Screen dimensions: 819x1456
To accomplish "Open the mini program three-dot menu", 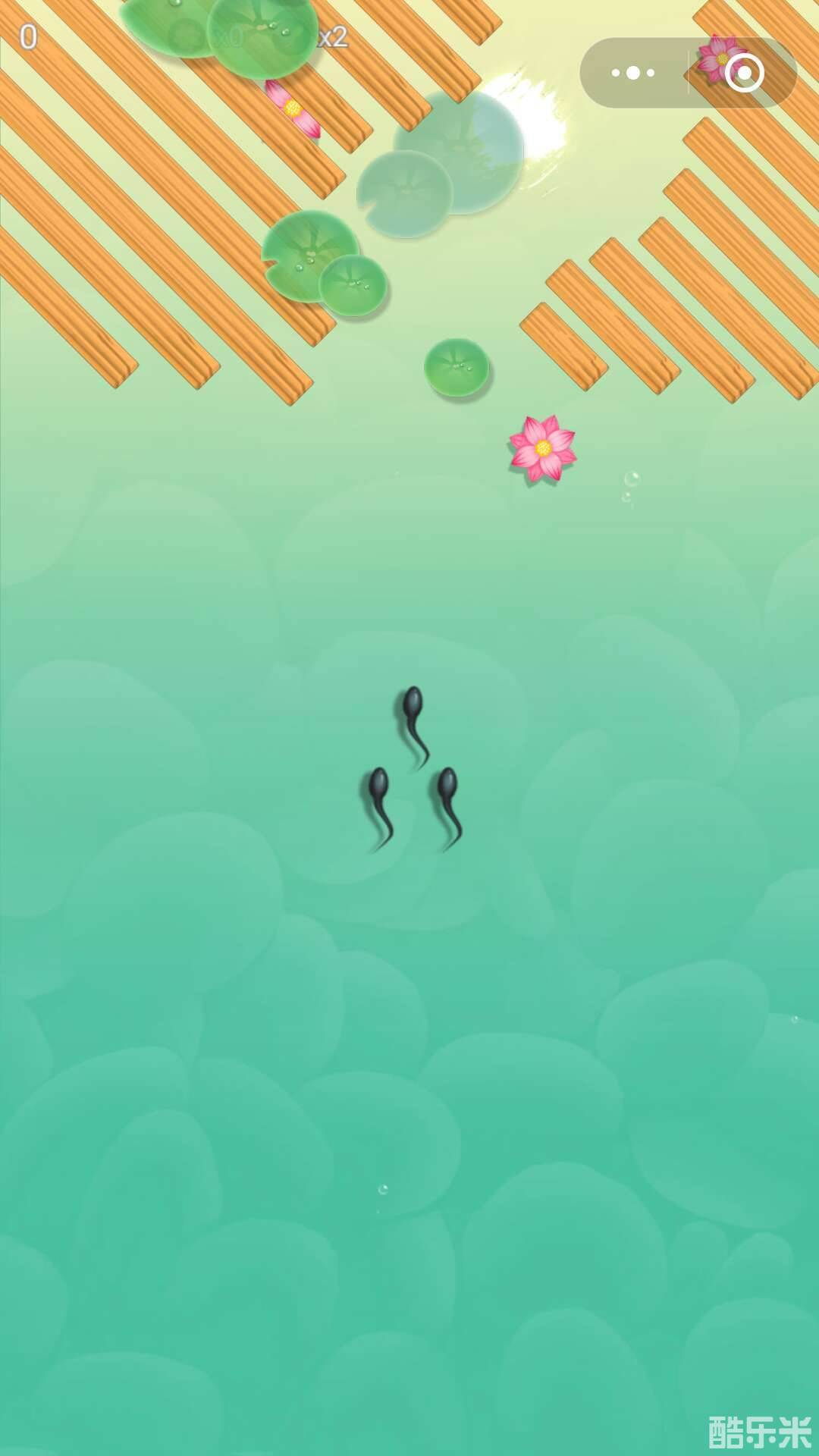I will (x=633, y=74).
